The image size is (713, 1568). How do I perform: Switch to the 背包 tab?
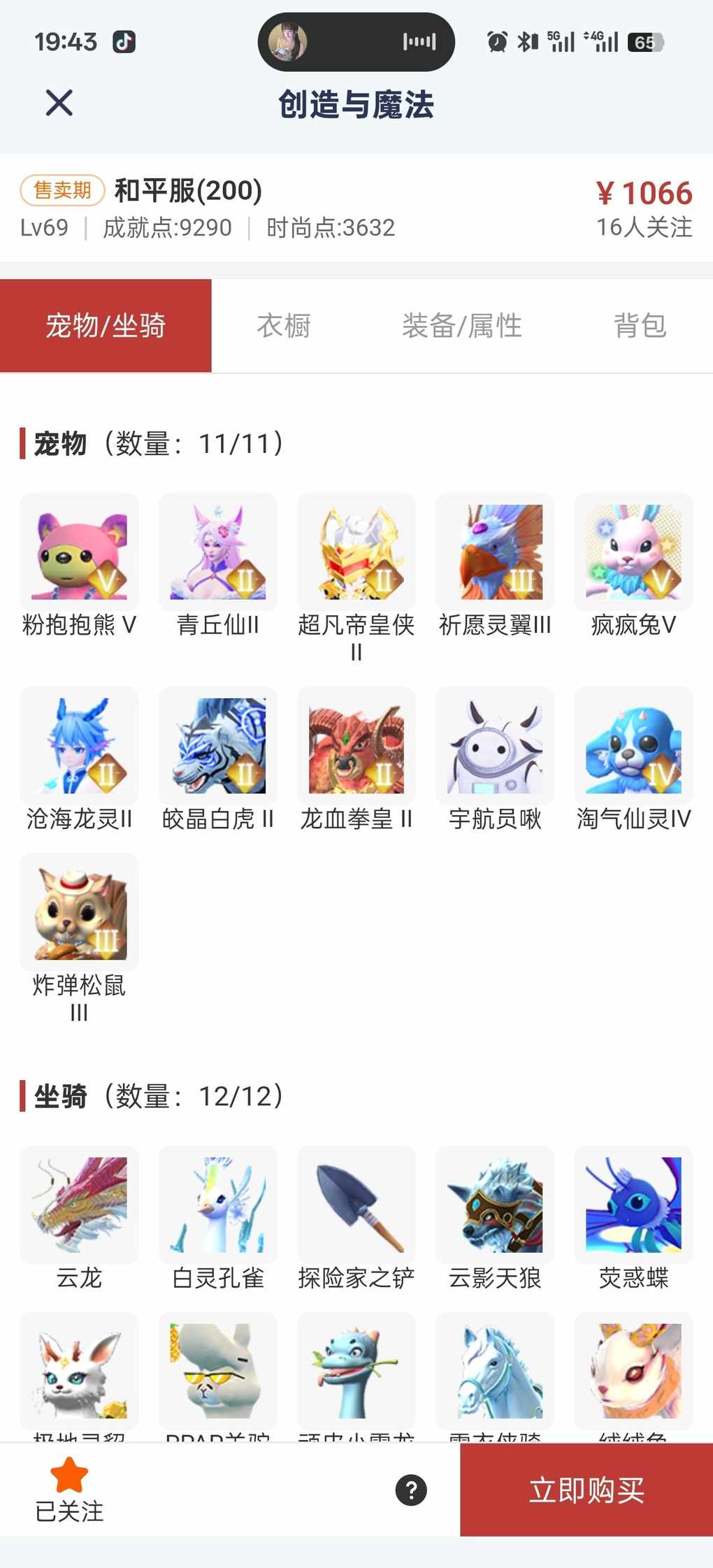point(640,326)
